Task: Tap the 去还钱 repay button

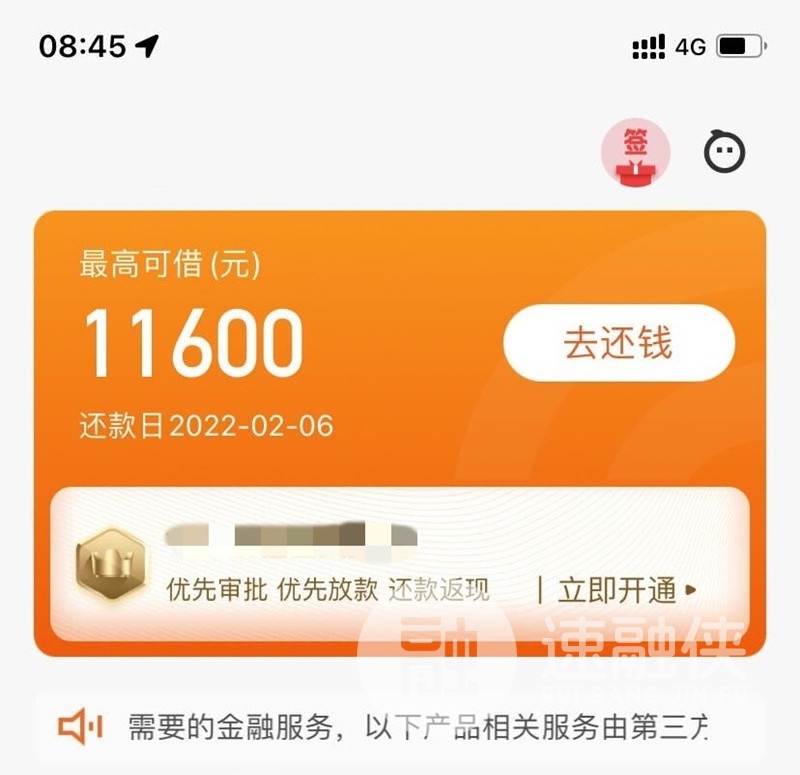Action: tap(618, 343)
